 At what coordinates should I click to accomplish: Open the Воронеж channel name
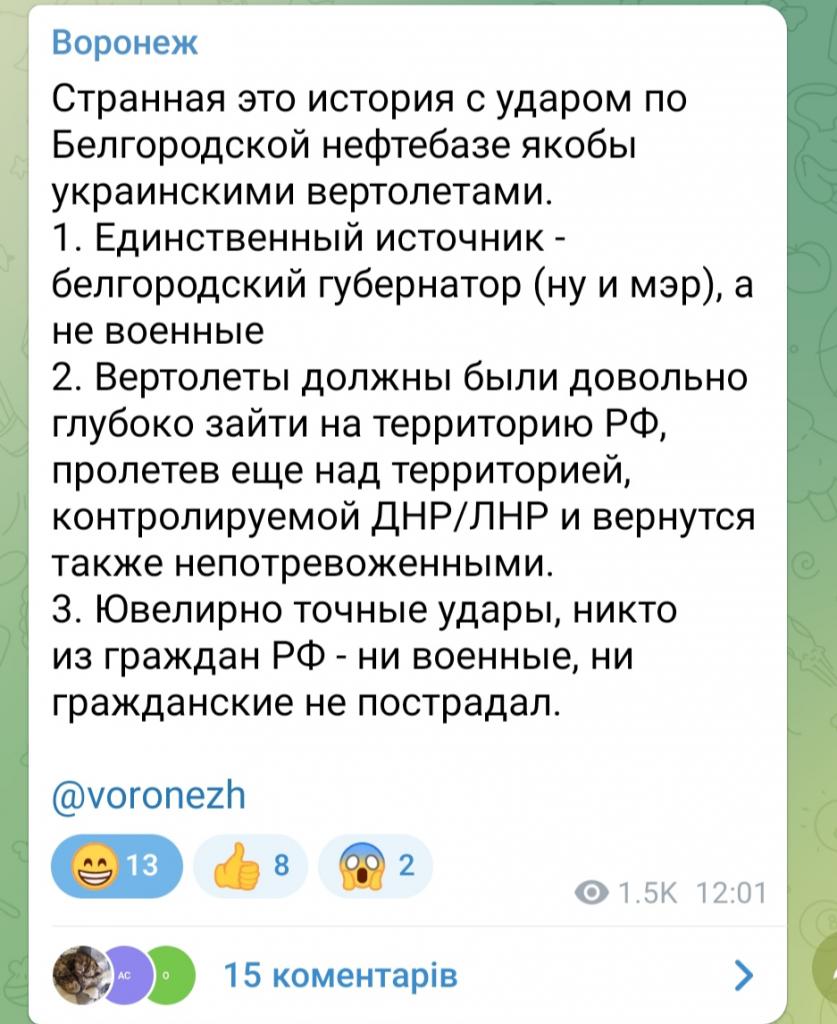point(124,45)
